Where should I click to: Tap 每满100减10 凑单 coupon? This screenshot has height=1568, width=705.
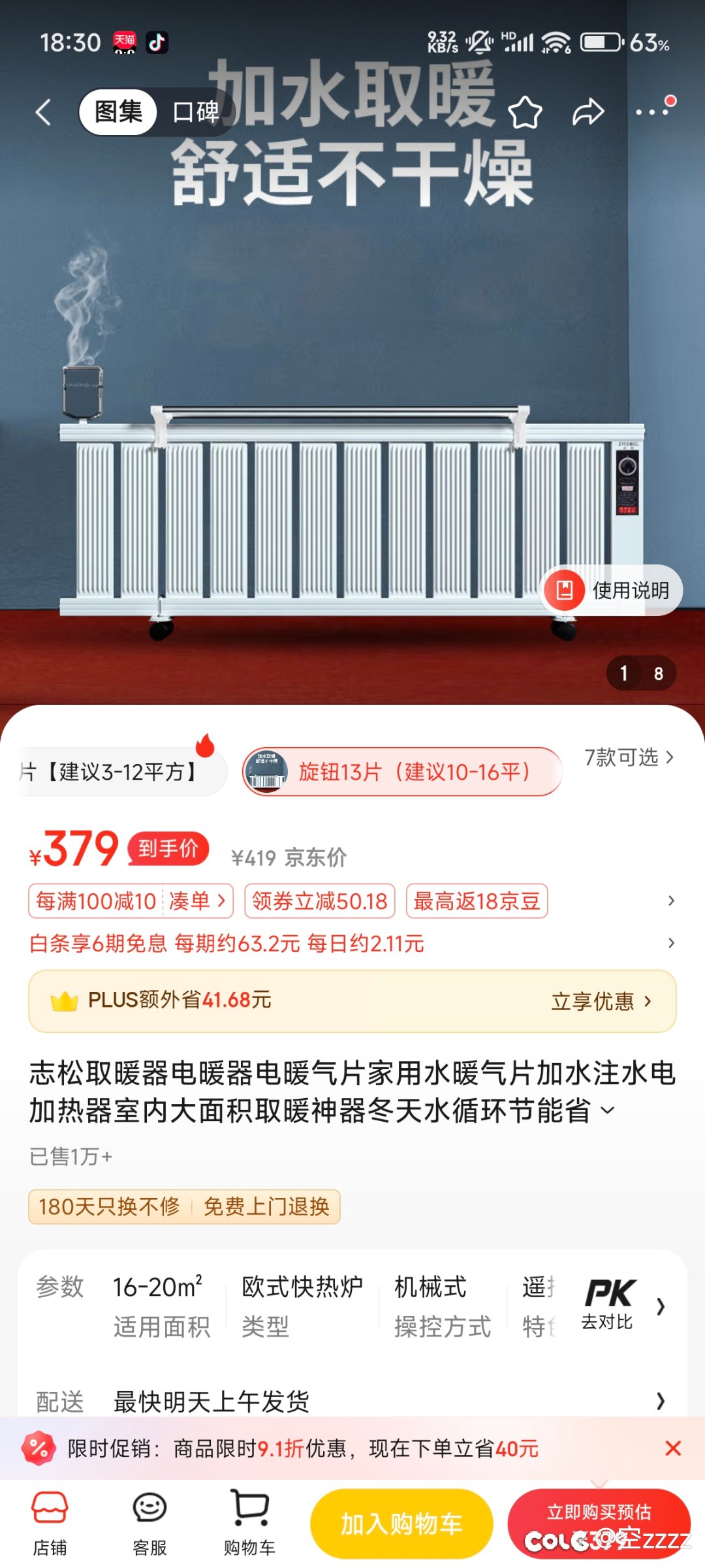(x=131, y=901)
